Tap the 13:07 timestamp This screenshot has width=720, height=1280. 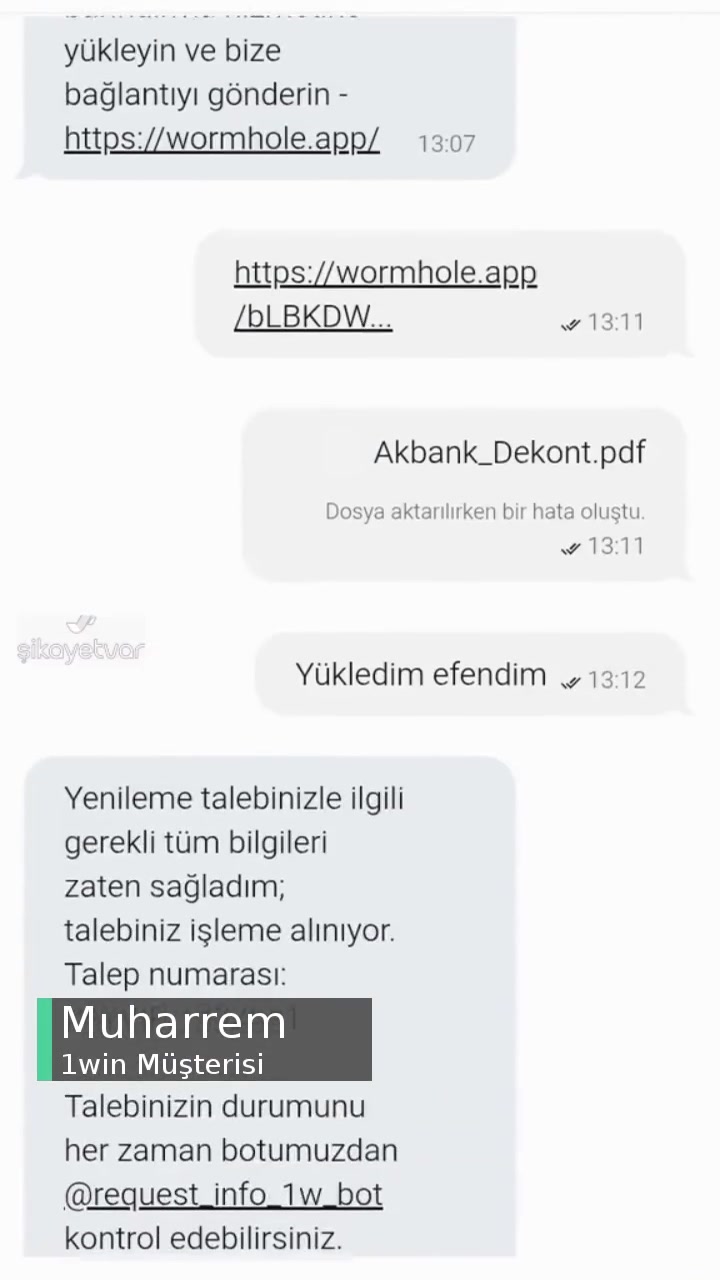pyautogui.click(x=446, y=144)
